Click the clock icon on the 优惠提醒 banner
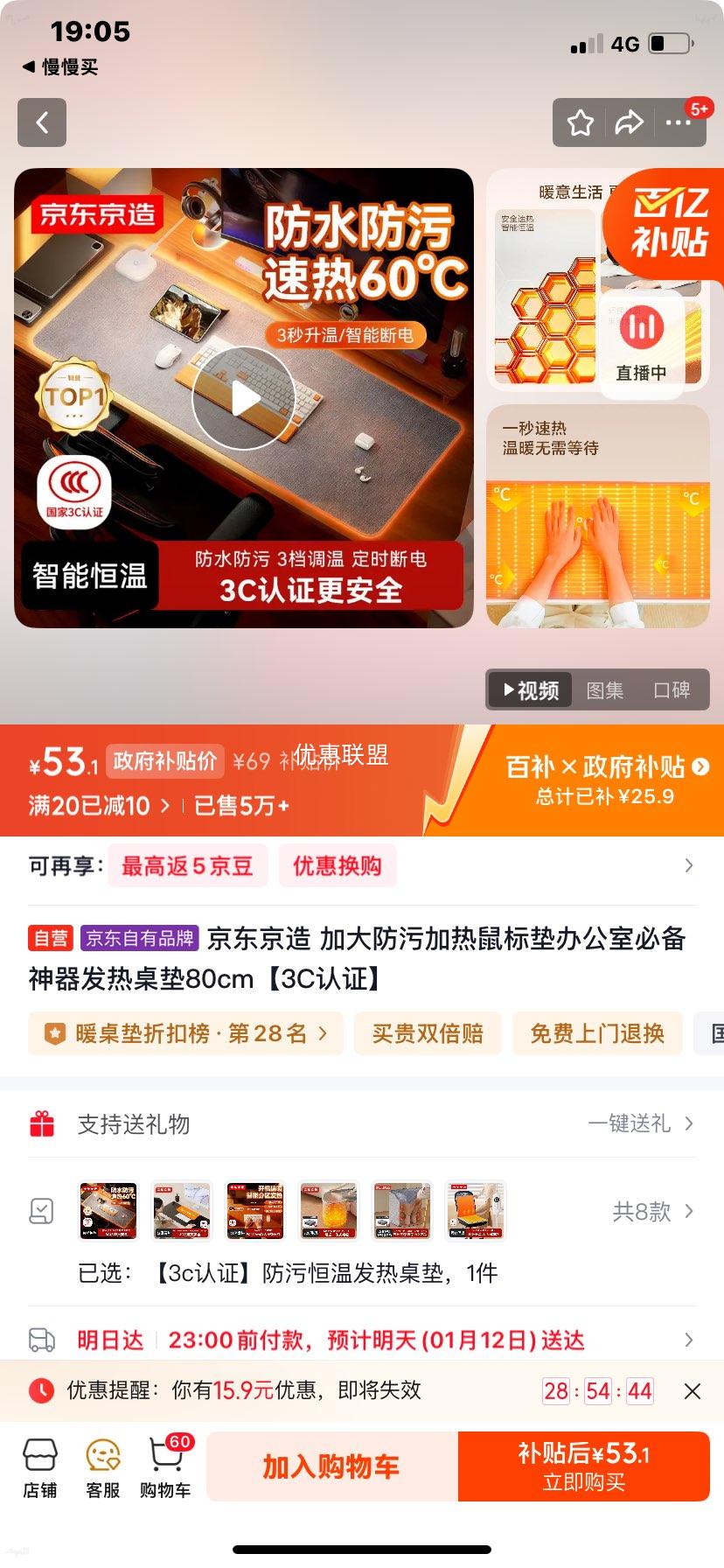This screenshot has height=1568, width=724. pos(41,1390)
